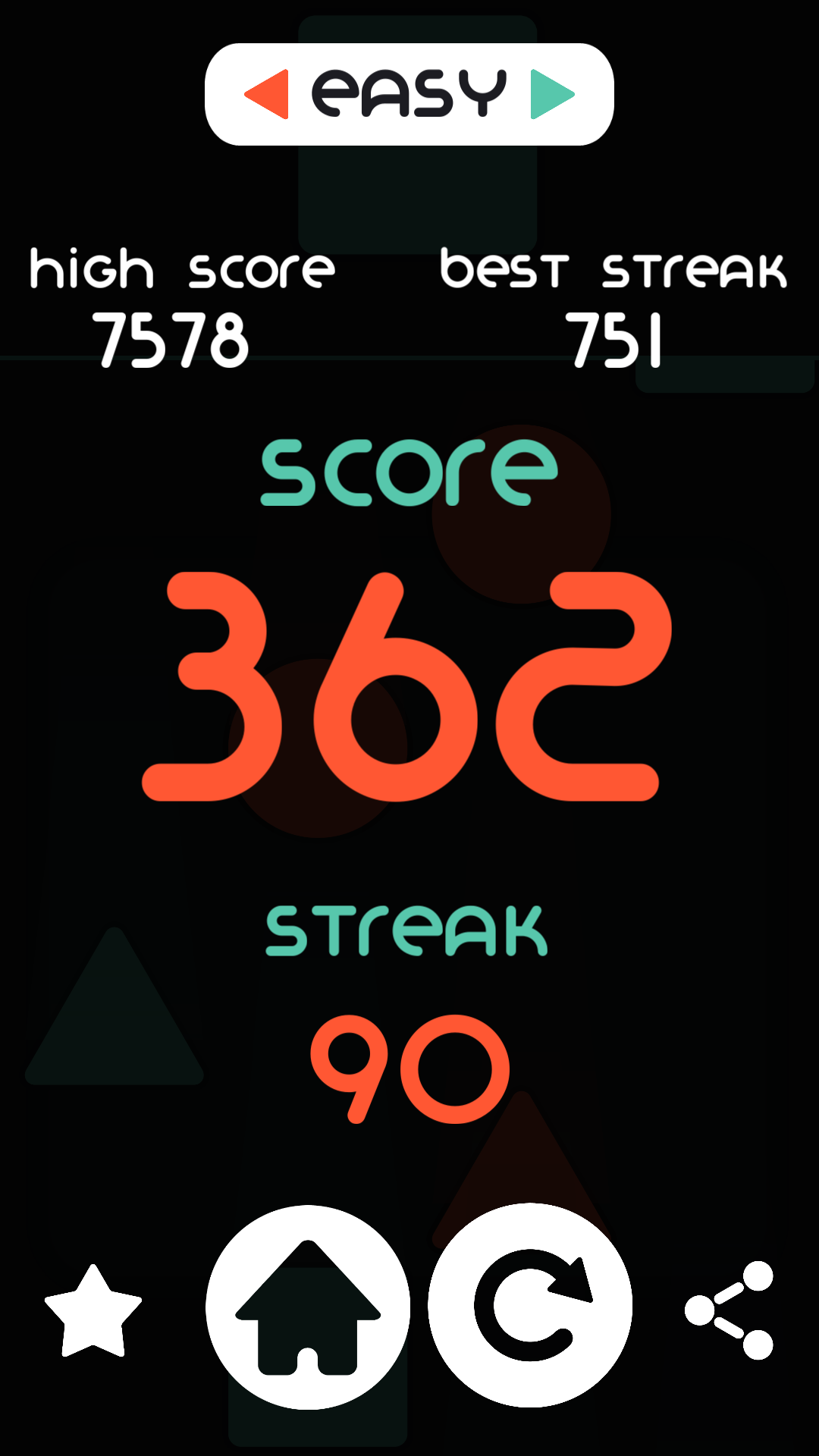
Task: Return to the home menu
Action: (x=308, y=1307)
